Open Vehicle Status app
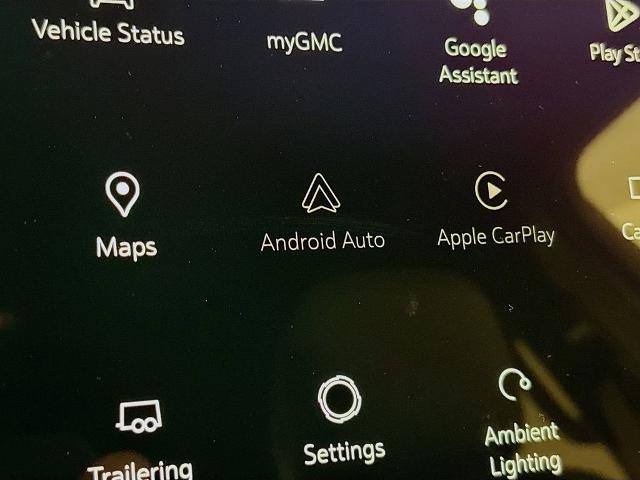The height and width of the screenshot is (480, 640). [x=108, y=24]
